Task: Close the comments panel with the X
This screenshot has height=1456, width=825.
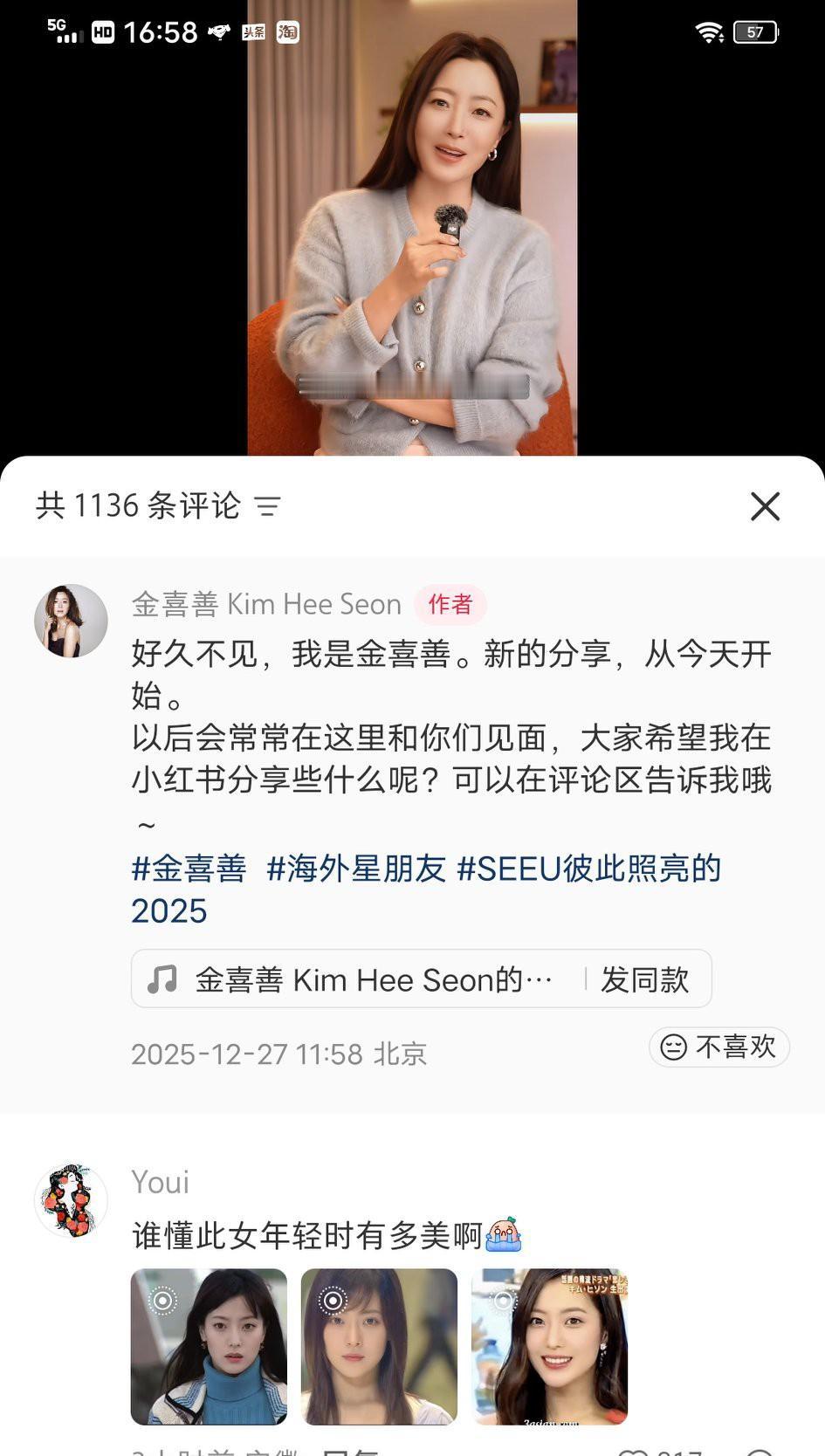Action: pos(766,506)
